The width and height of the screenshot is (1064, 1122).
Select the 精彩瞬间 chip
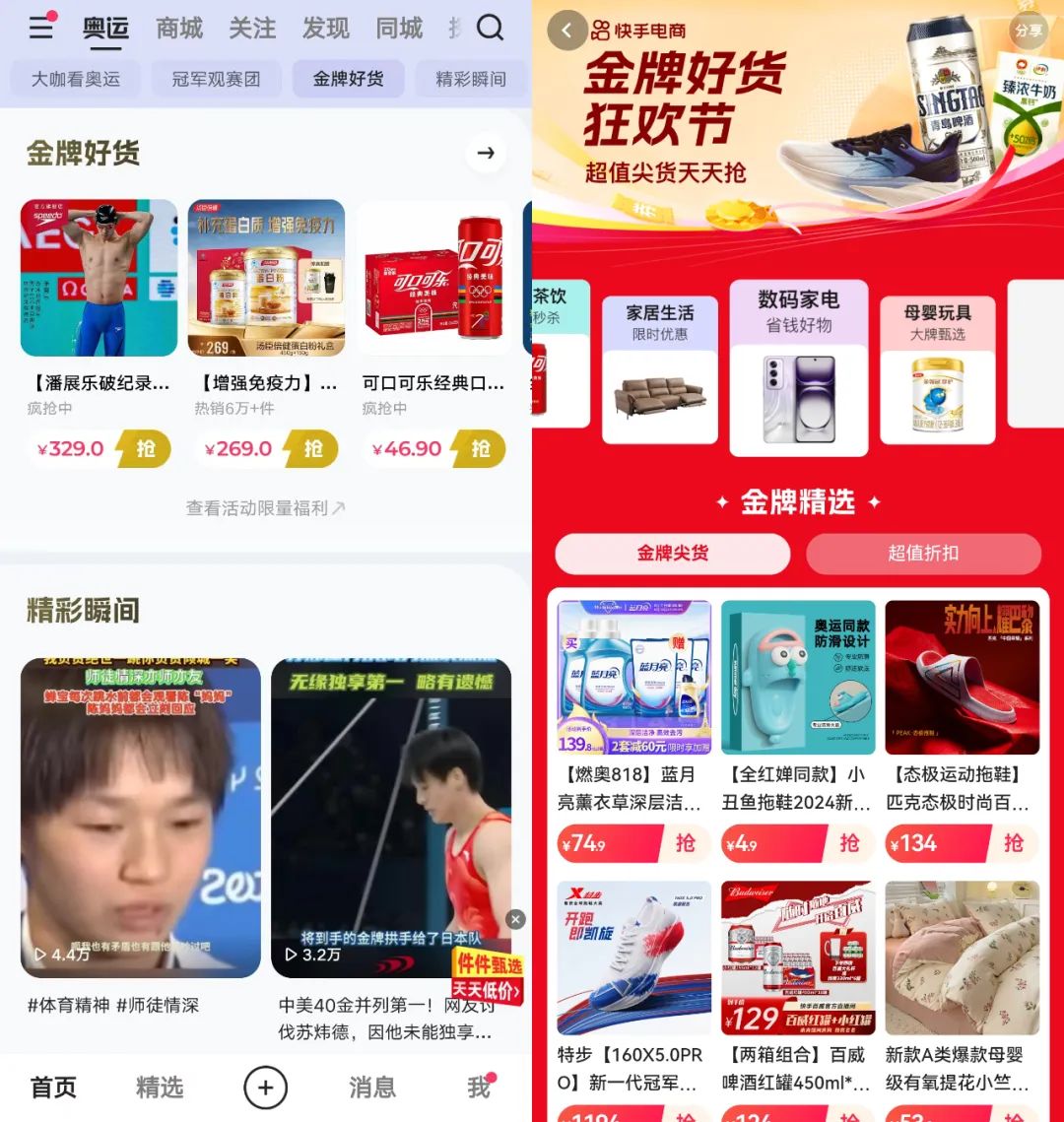click(470, 79)
